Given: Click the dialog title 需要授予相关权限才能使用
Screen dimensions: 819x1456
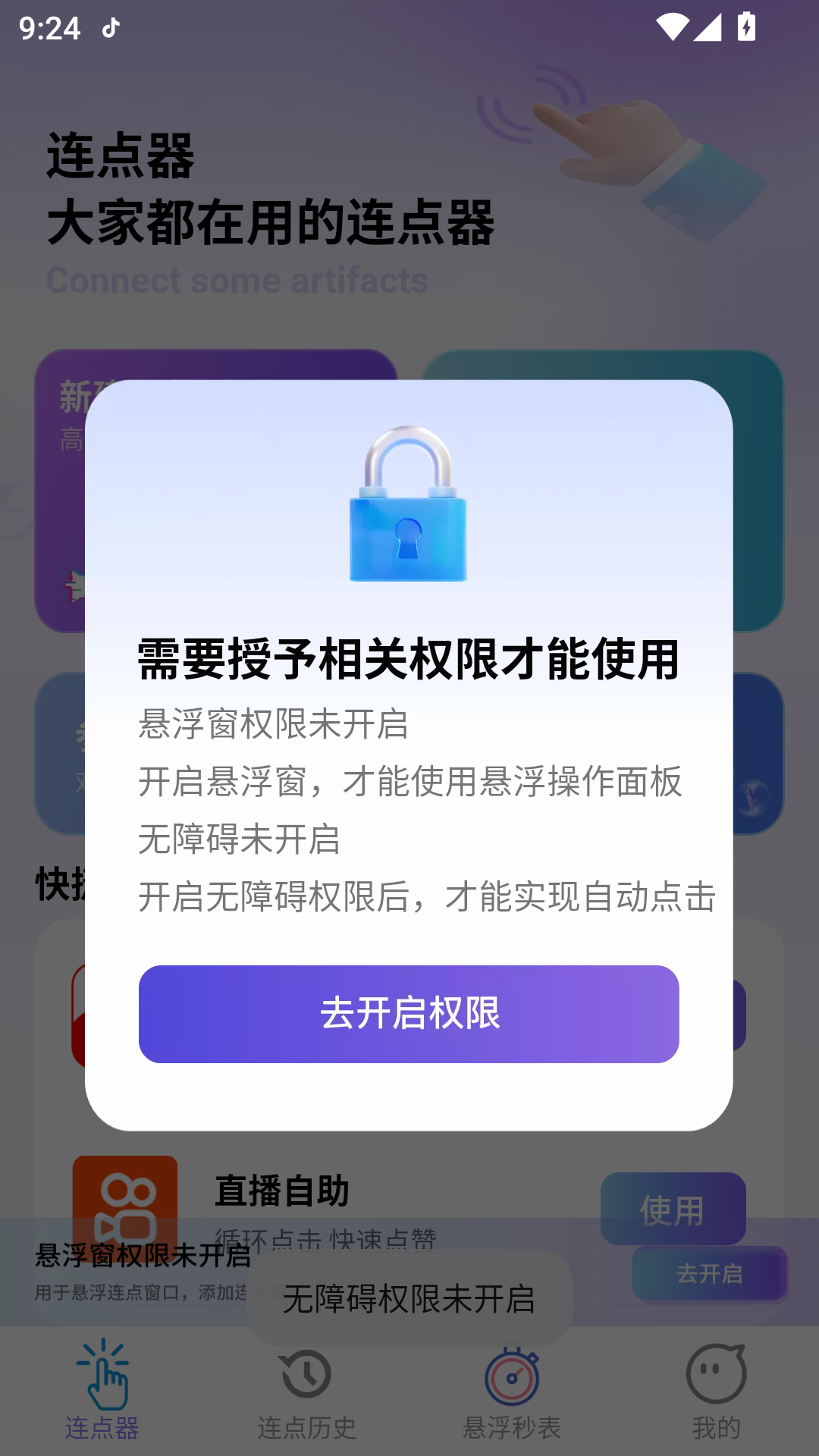Looking at the screenshot, I should [x=409, y=657].
